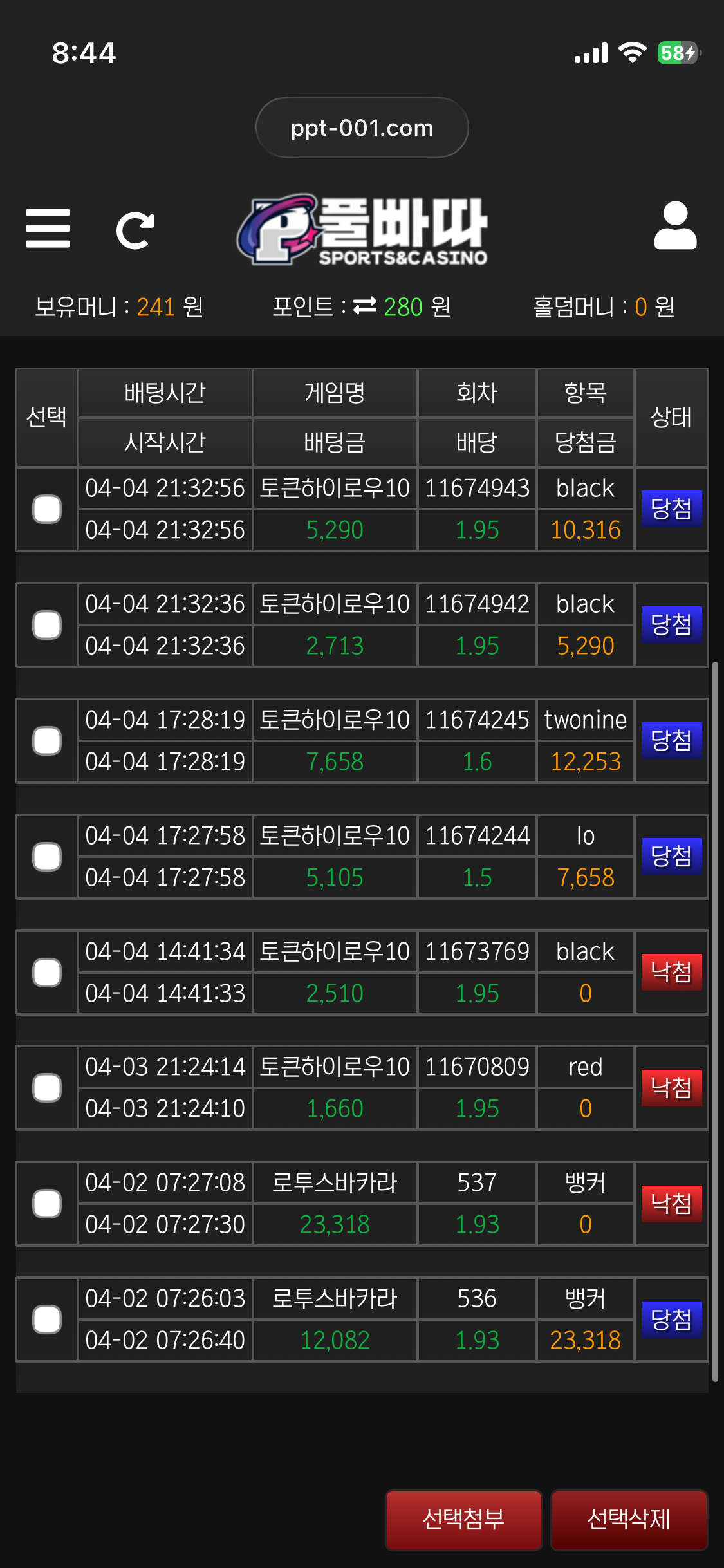Tick the checkbox for round 11674244

[x=47, y=857]
